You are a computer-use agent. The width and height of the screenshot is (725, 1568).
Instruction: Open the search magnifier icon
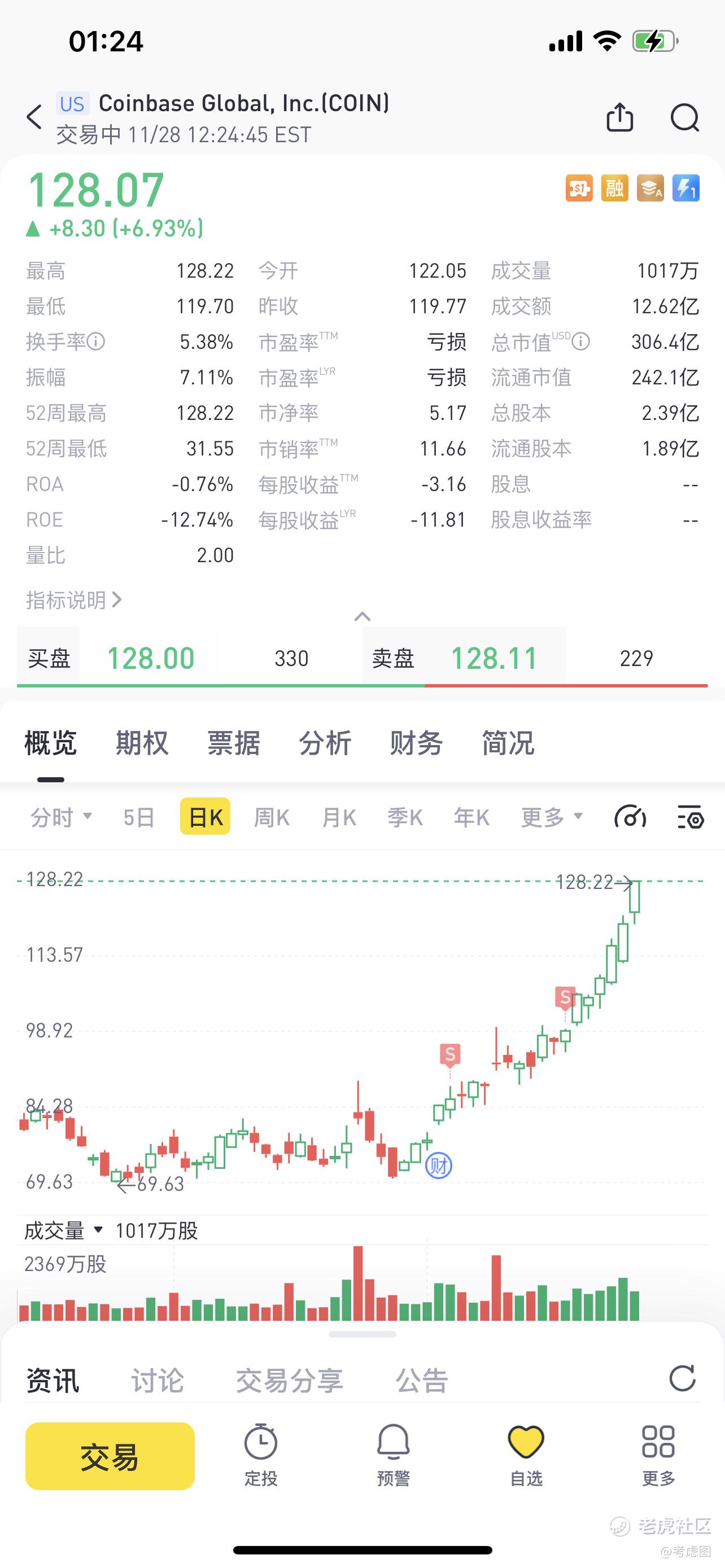(685, 117)
